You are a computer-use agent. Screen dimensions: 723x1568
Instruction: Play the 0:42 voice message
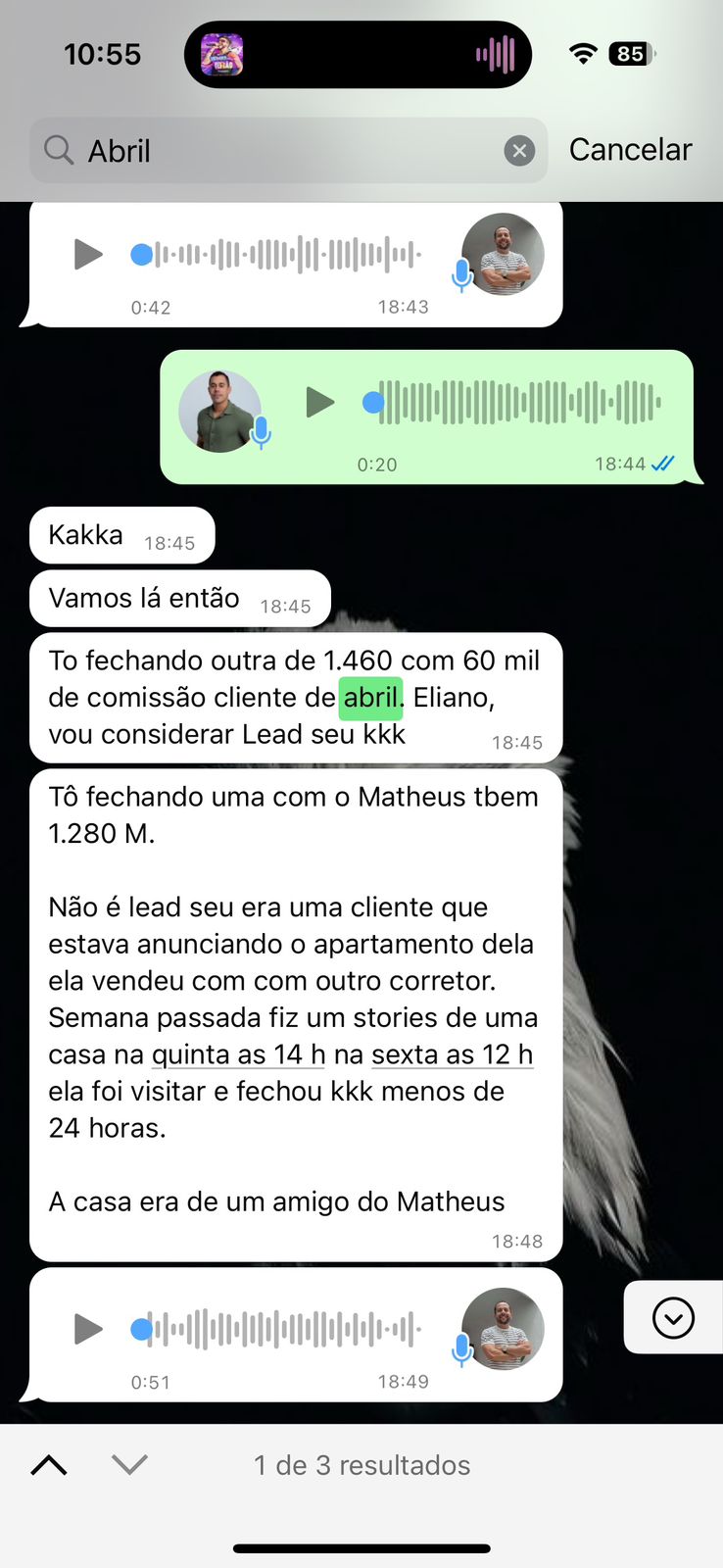point(88,255)
